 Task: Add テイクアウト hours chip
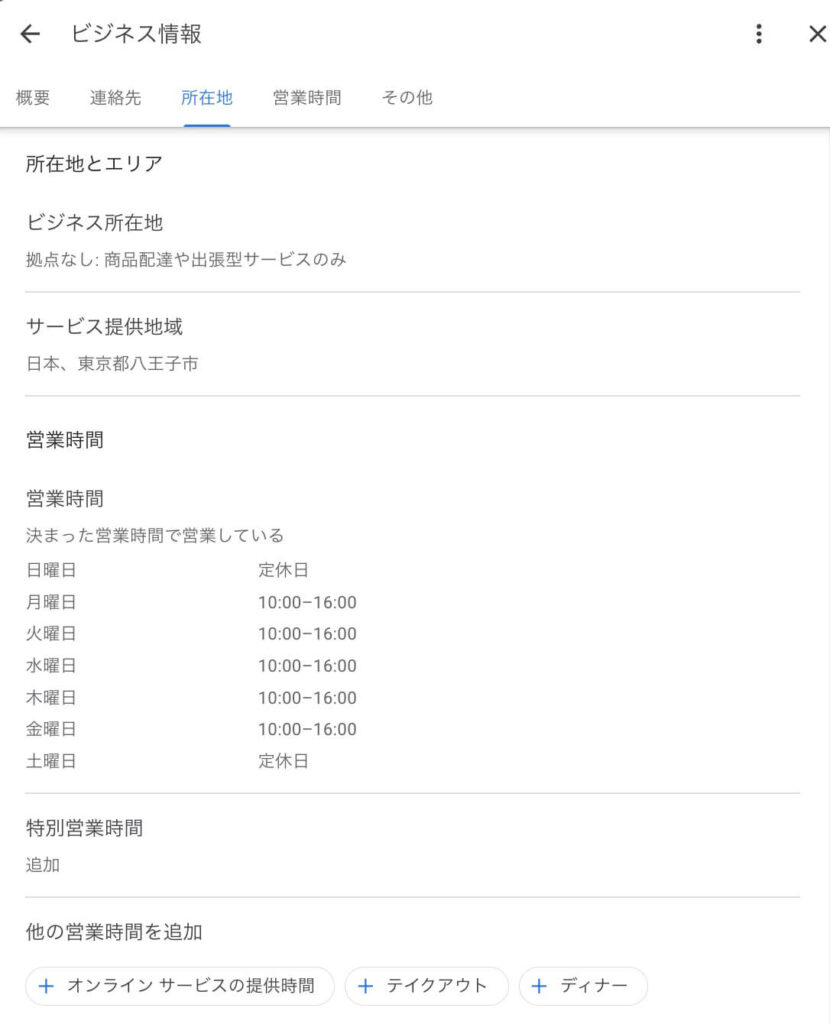pyautogui.click(x=427, y=986)
